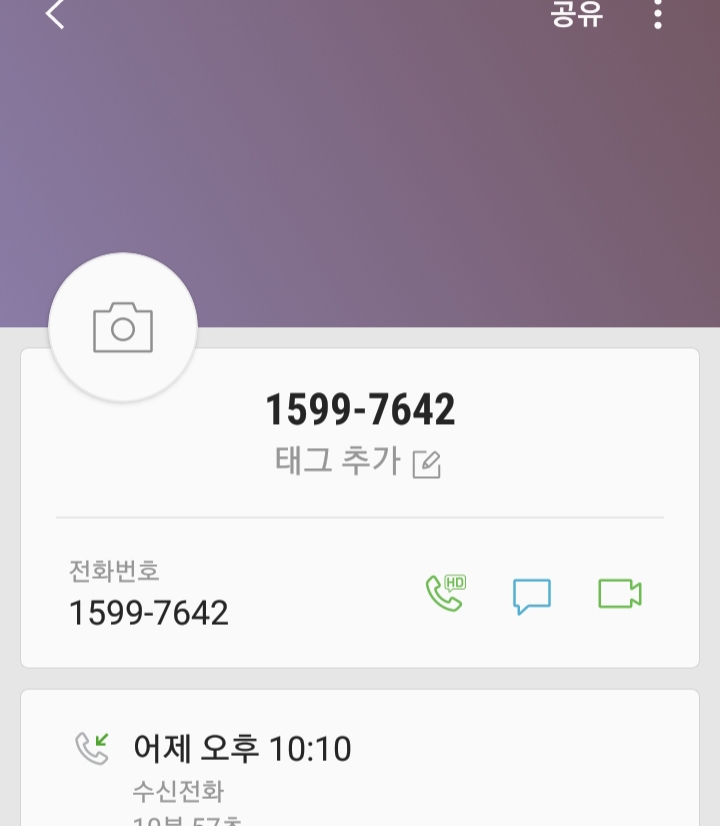Tap the 공유 share button
The width and height of the screenshot is (720, 826).
(577, 14)
